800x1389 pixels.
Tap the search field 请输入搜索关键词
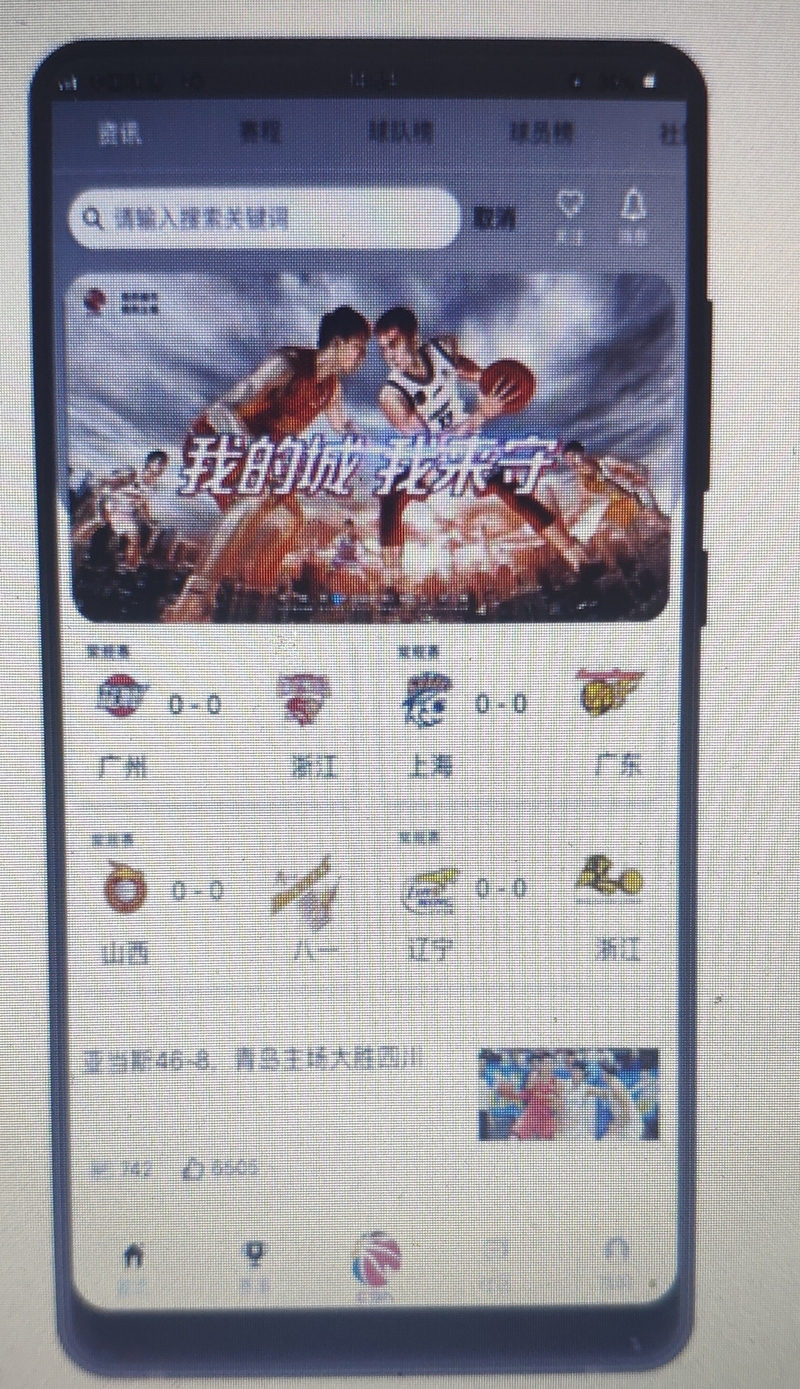tap(265, 218)
